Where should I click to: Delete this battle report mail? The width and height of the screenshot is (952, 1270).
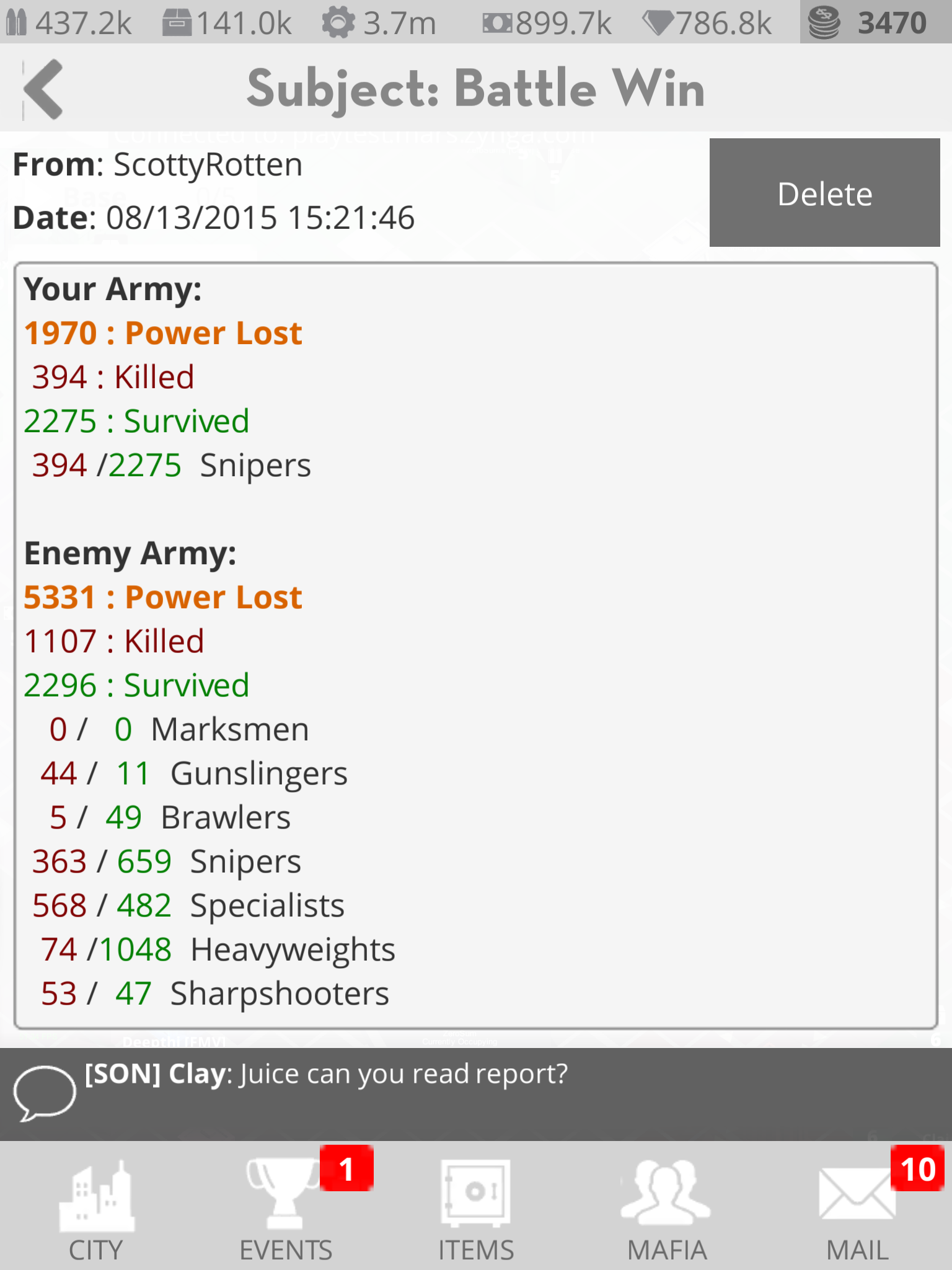pos(824,193)
